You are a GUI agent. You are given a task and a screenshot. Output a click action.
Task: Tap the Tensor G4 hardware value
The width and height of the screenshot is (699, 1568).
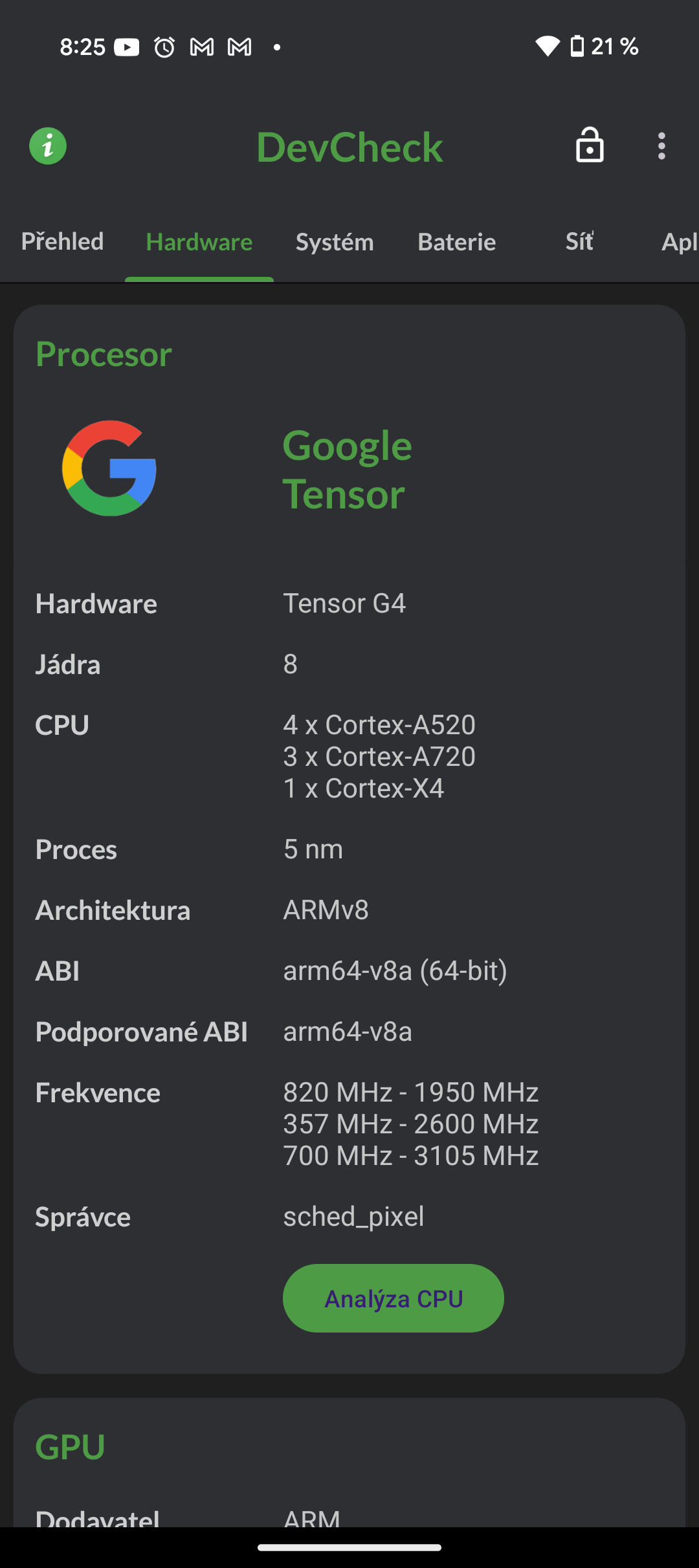click(x=345, y=604)
